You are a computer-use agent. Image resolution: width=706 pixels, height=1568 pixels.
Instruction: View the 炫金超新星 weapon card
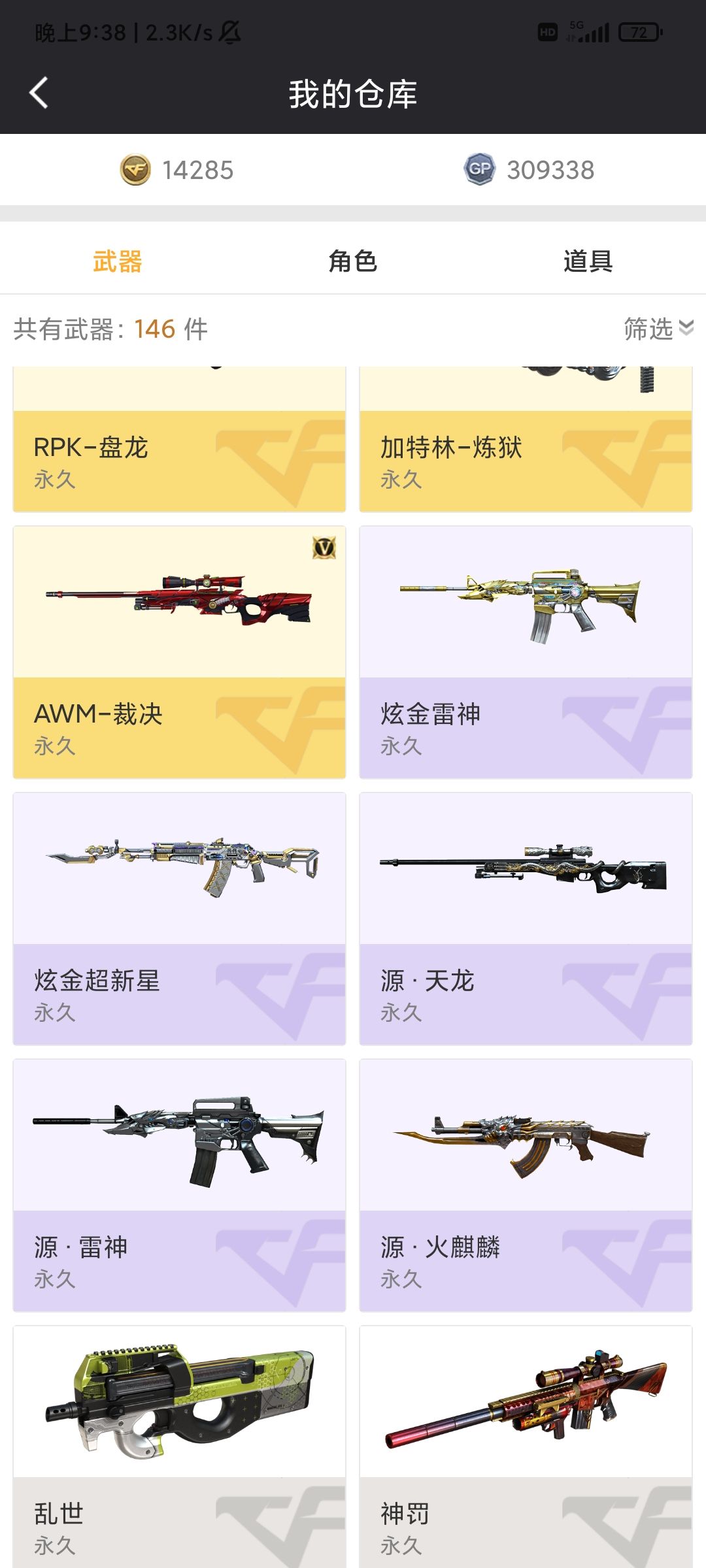(x=179, y=919)
